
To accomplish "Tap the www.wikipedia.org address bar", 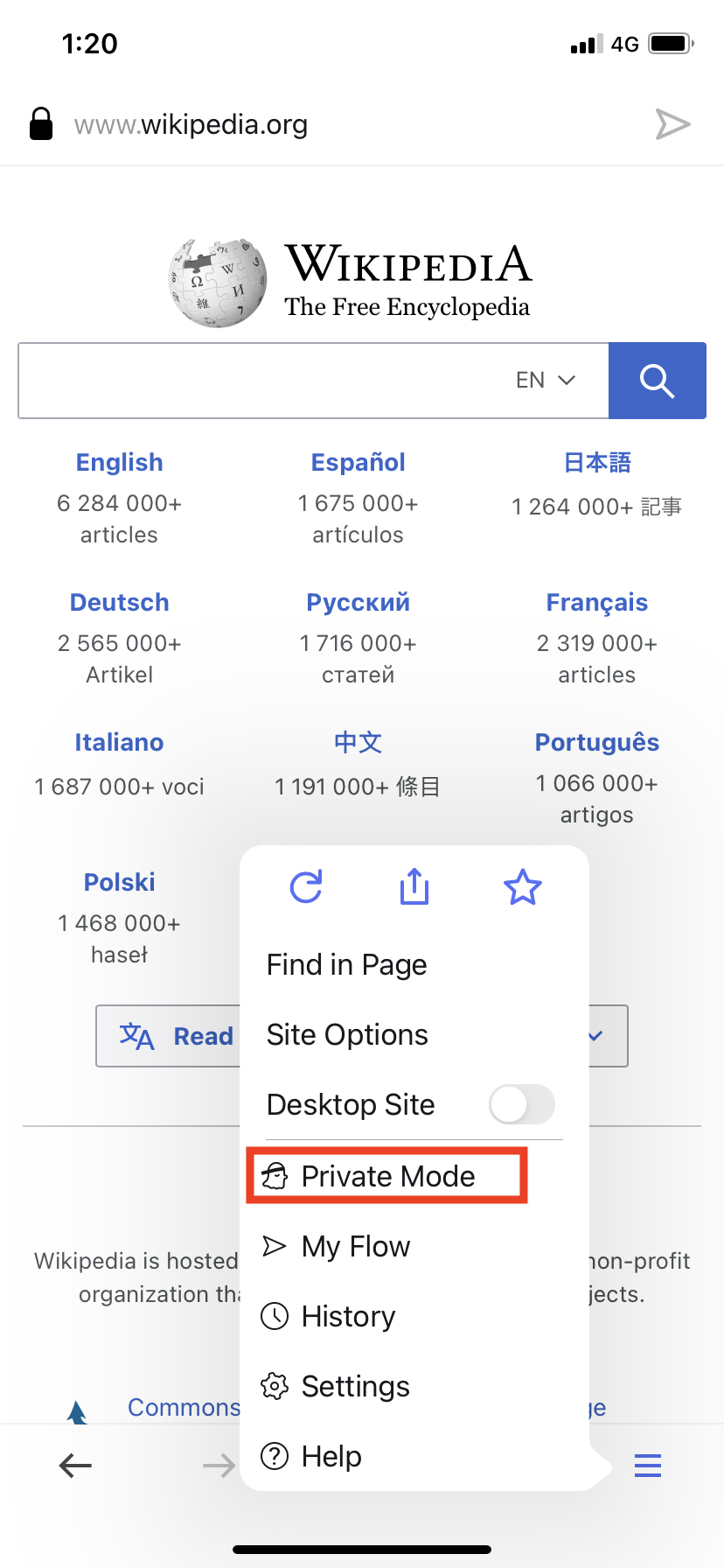I will pos(191,124).
